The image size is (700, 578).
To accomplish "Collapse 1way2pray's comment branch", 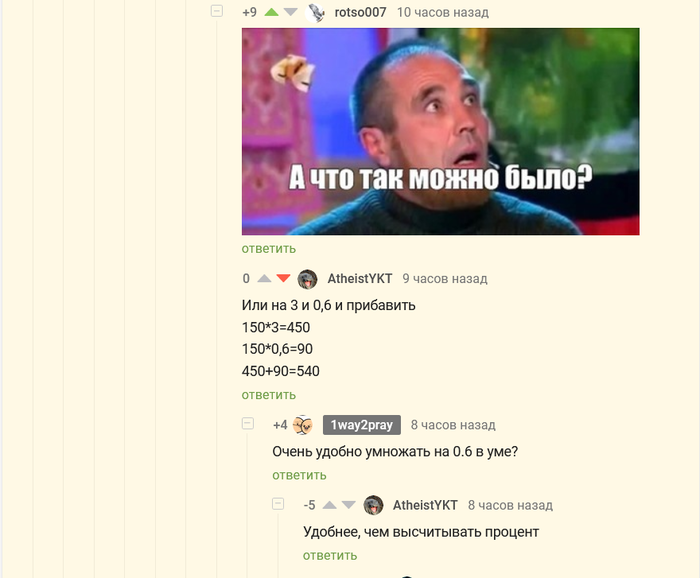I will coord(248,424).
